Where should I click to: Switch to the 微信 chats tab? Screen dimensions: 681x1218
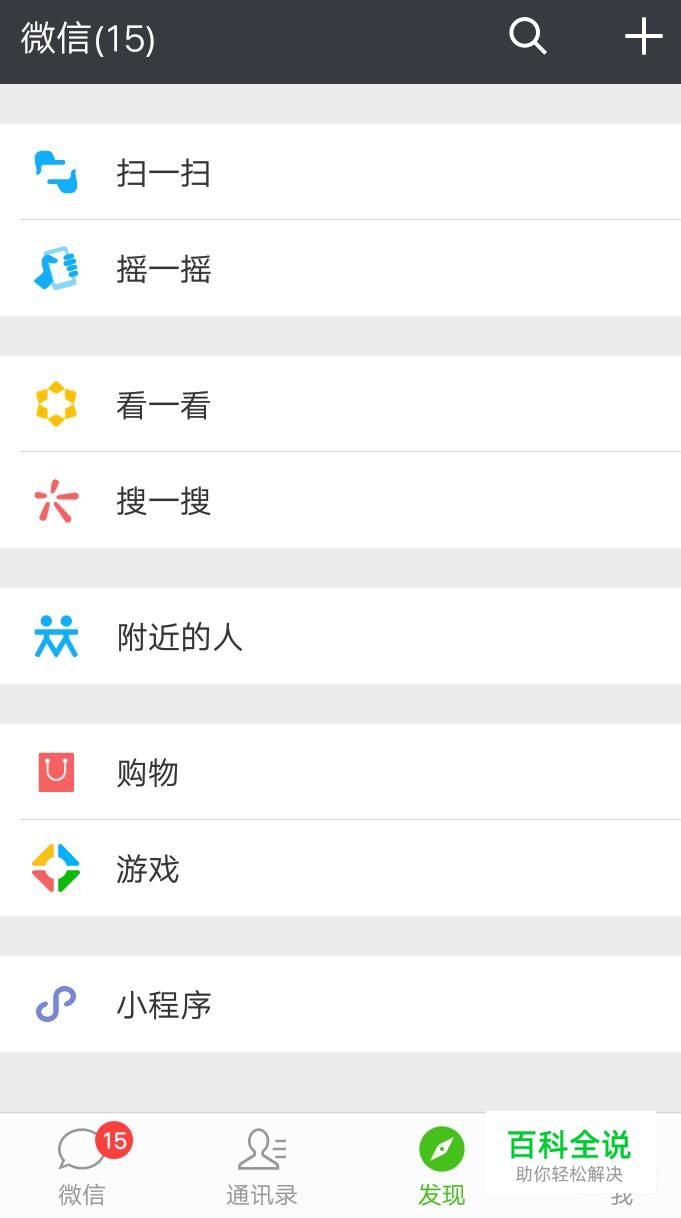coord(82,1166)
